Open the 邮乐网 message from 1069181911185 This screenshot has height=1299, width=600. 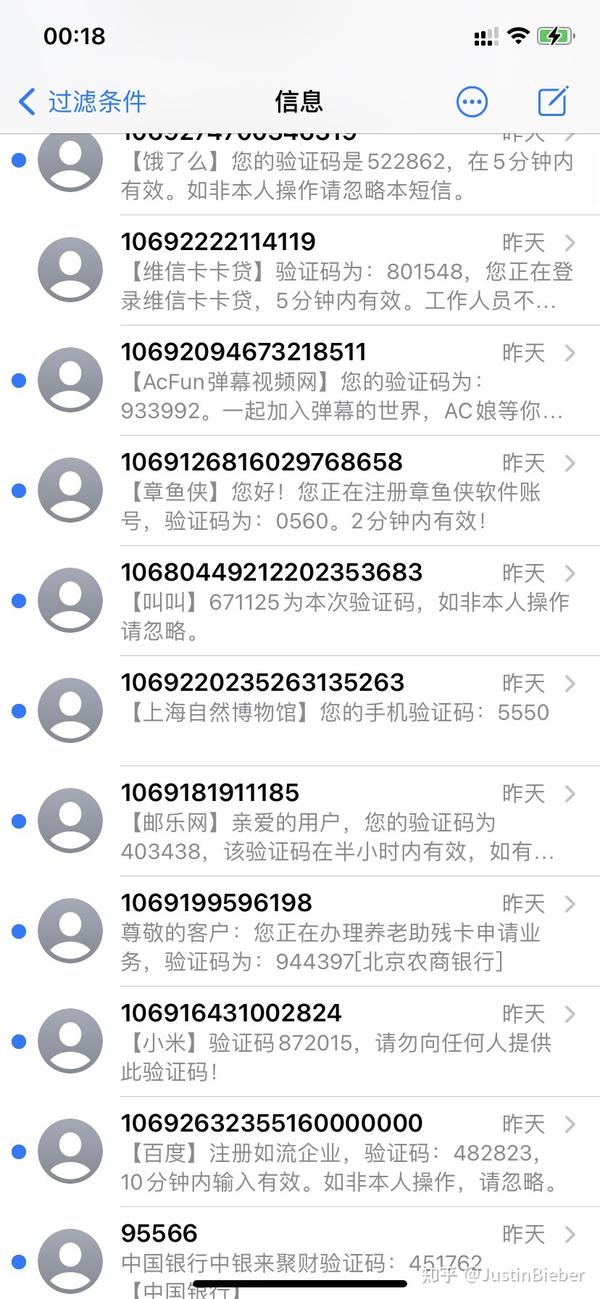300,820
